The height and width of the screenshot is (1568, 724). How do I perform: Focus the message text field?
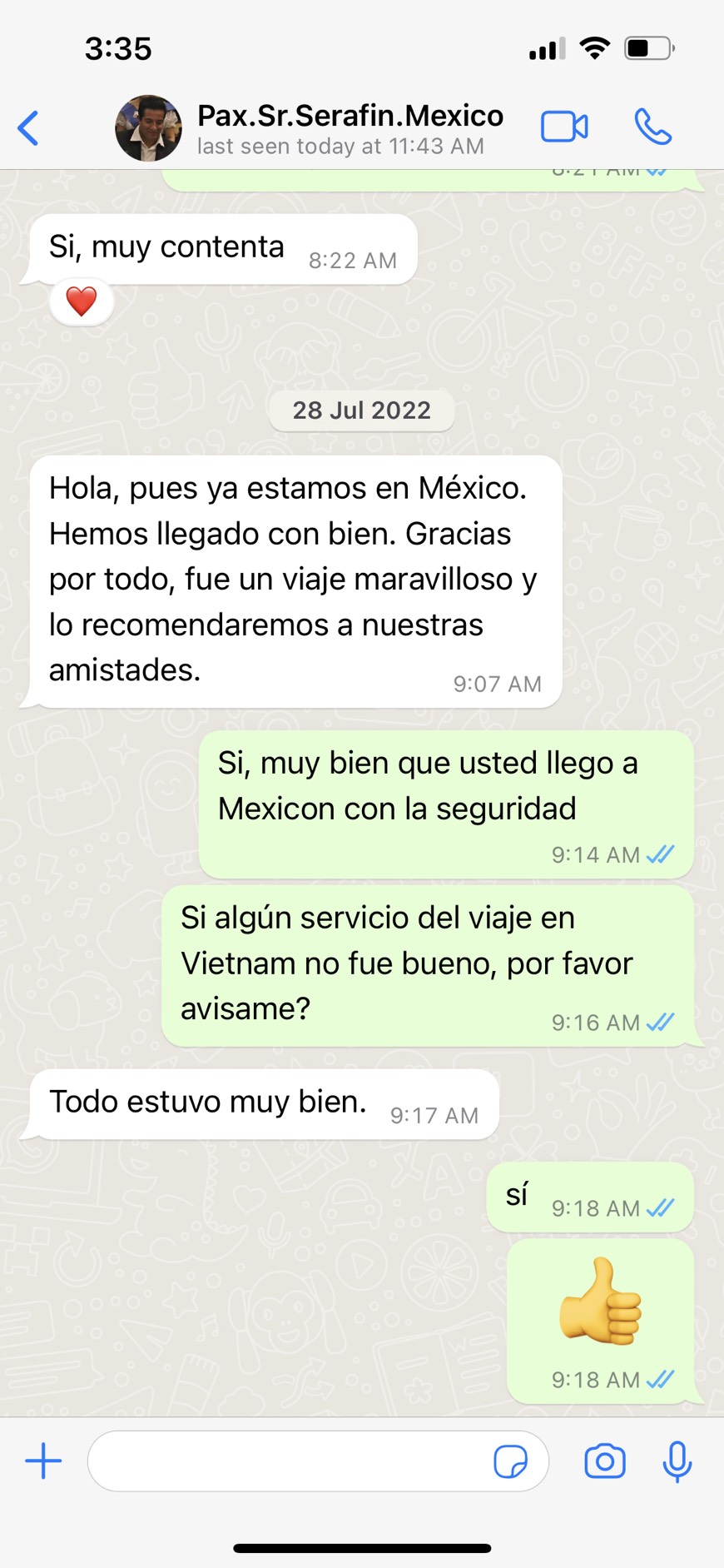pos(287,1461)
